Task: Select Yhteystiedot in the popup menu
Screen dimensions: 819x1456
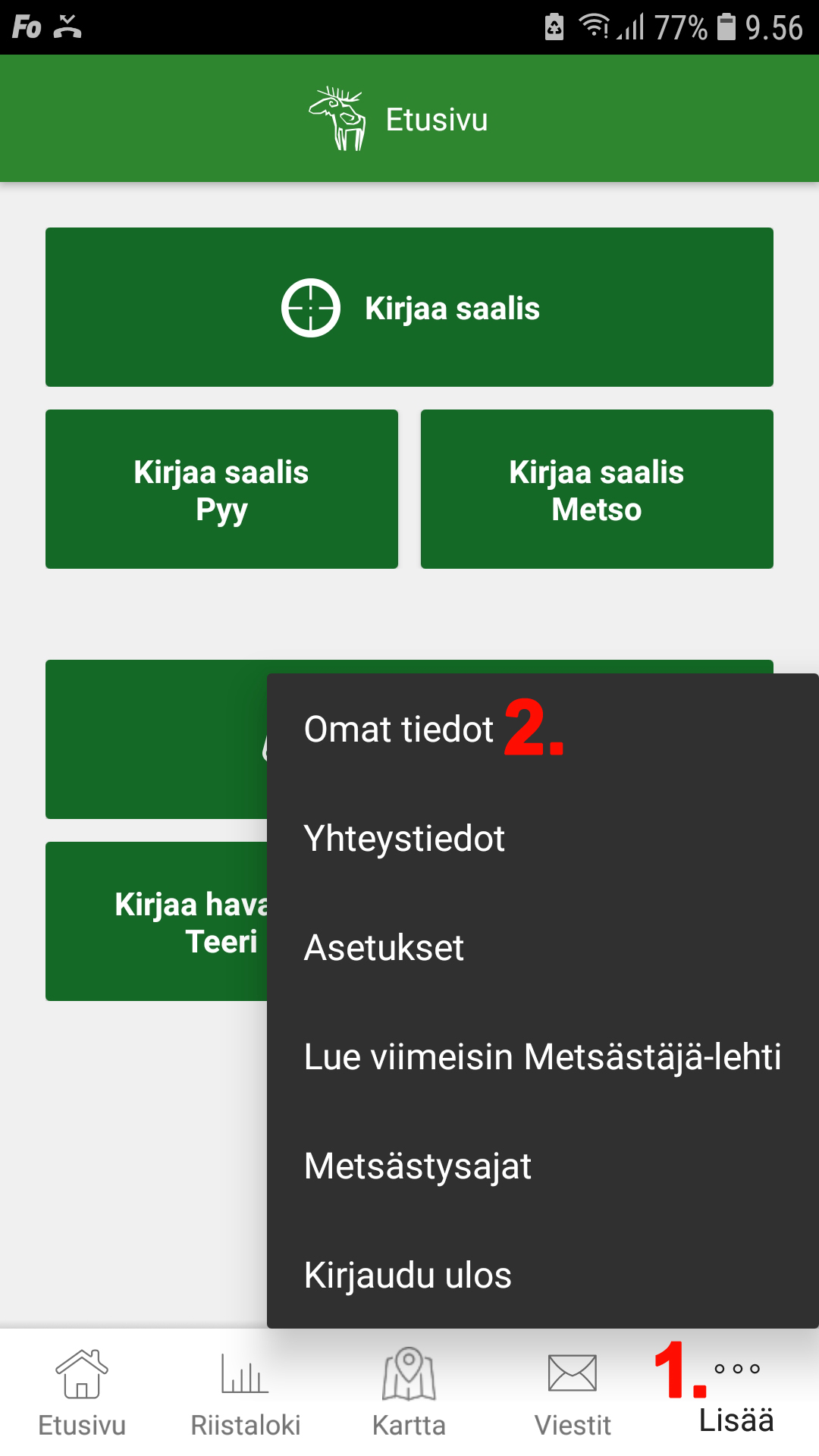Action: pos(542,839)
